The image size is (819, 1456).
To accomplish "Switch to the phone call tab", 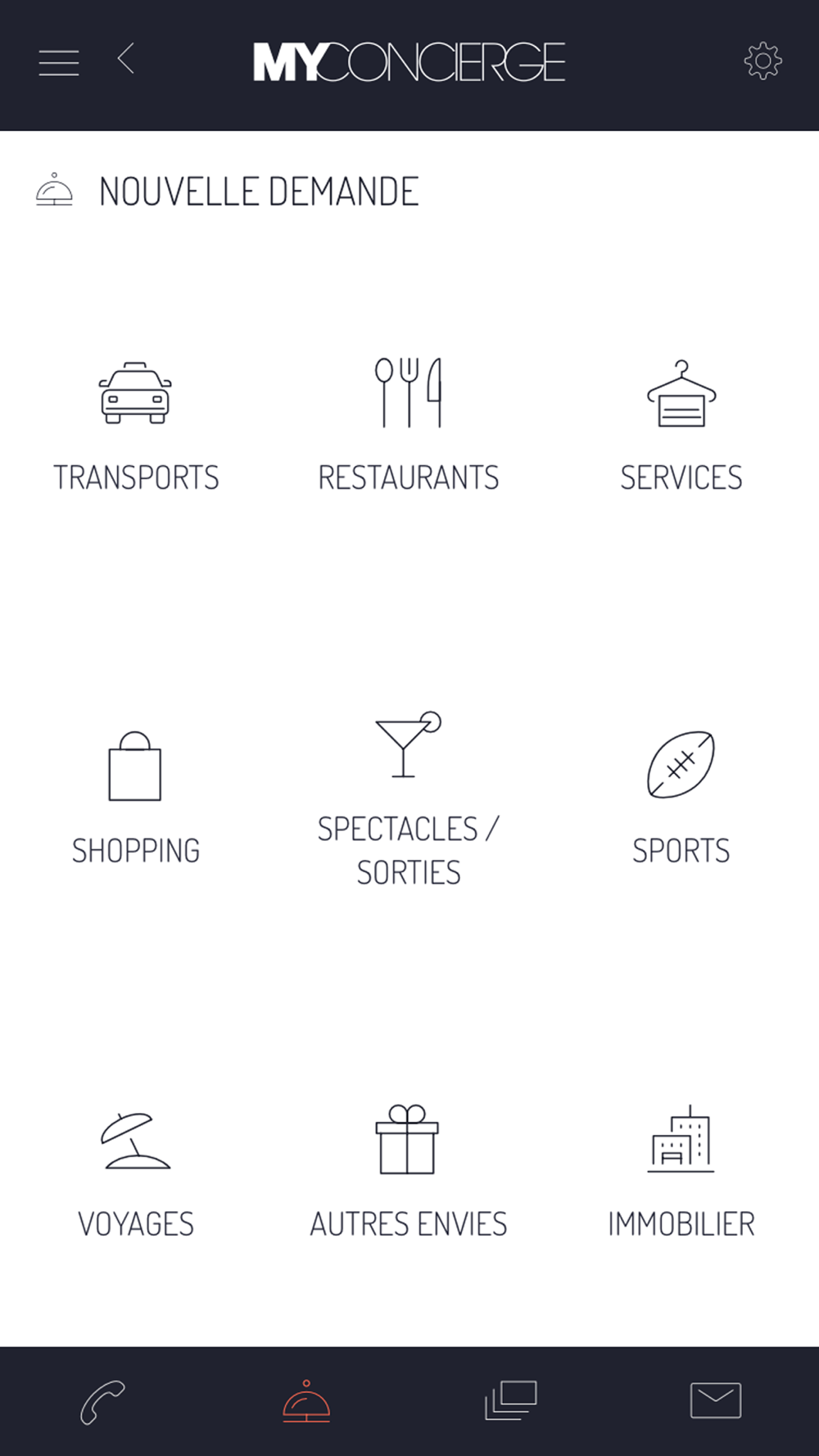I will (102, 1402).
